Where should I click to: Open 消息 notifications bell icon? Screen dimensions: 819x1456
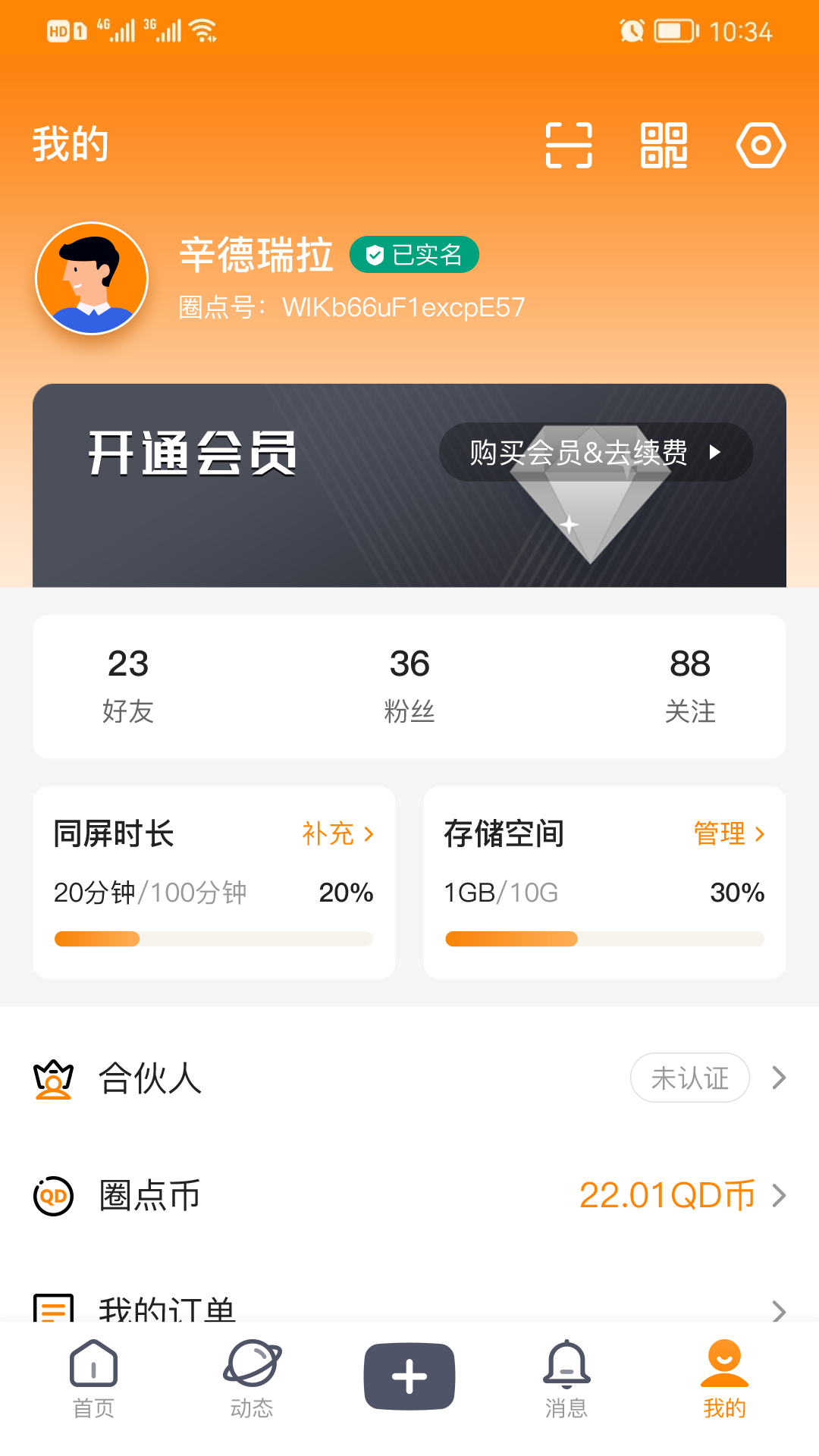[x=566, y=1365]
